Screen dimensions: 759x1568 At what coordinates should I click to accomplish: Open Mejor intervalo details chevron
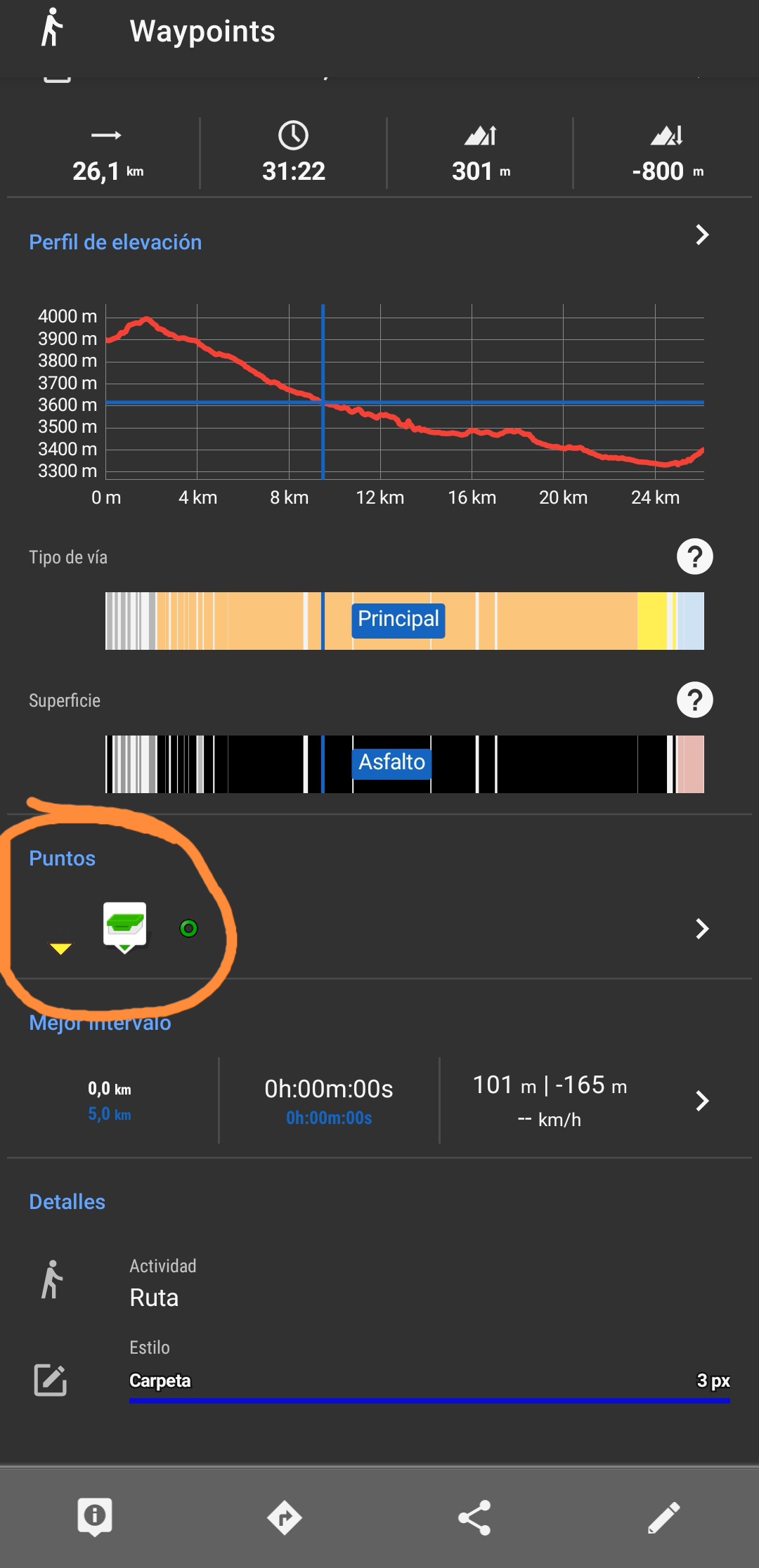tap(701, 1101)
